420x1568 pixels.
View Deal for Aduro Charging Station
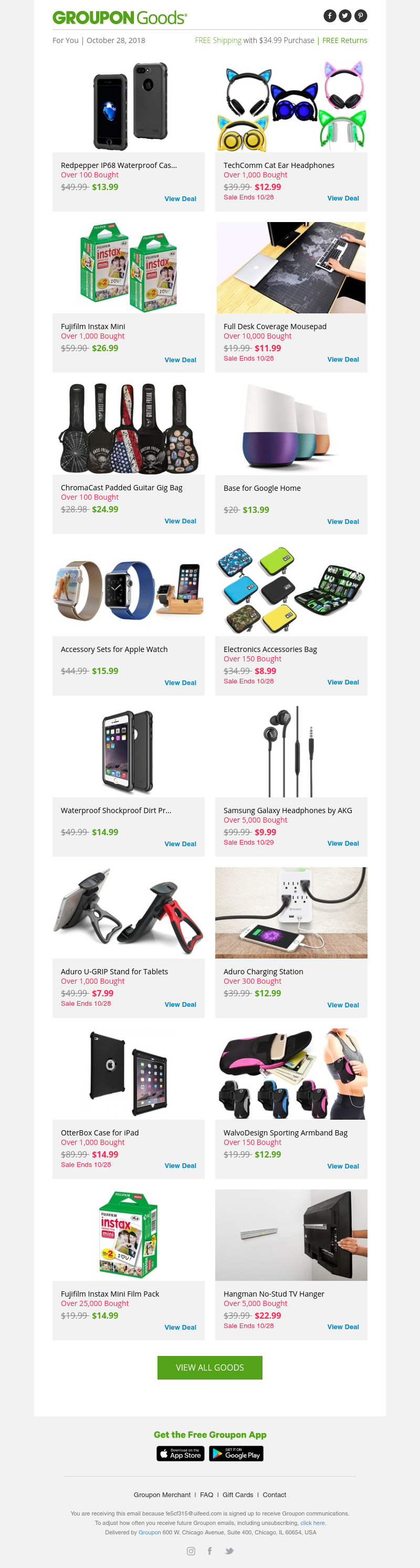(x=343, y=1005)
